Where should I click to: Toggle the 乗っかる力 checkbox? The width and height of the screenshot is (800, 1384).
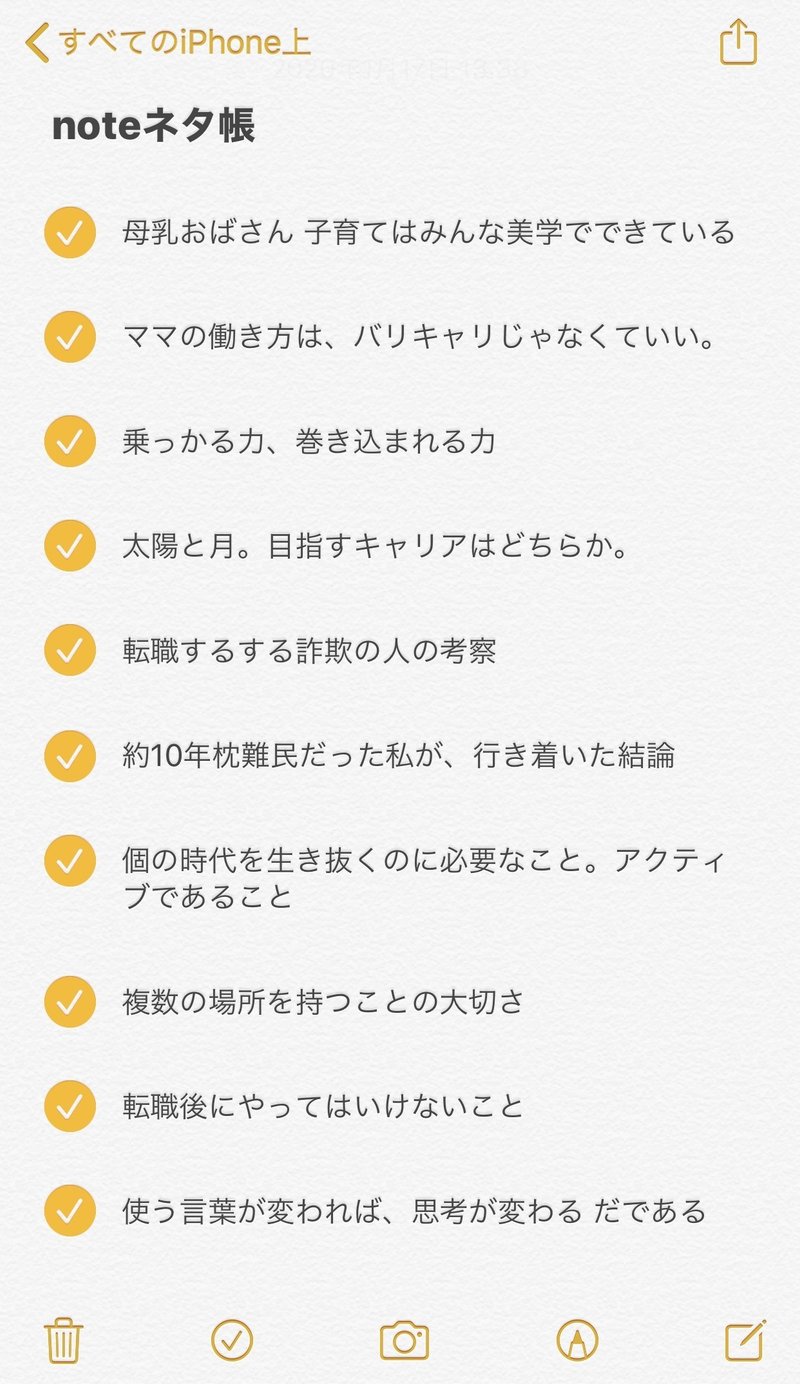70,442
